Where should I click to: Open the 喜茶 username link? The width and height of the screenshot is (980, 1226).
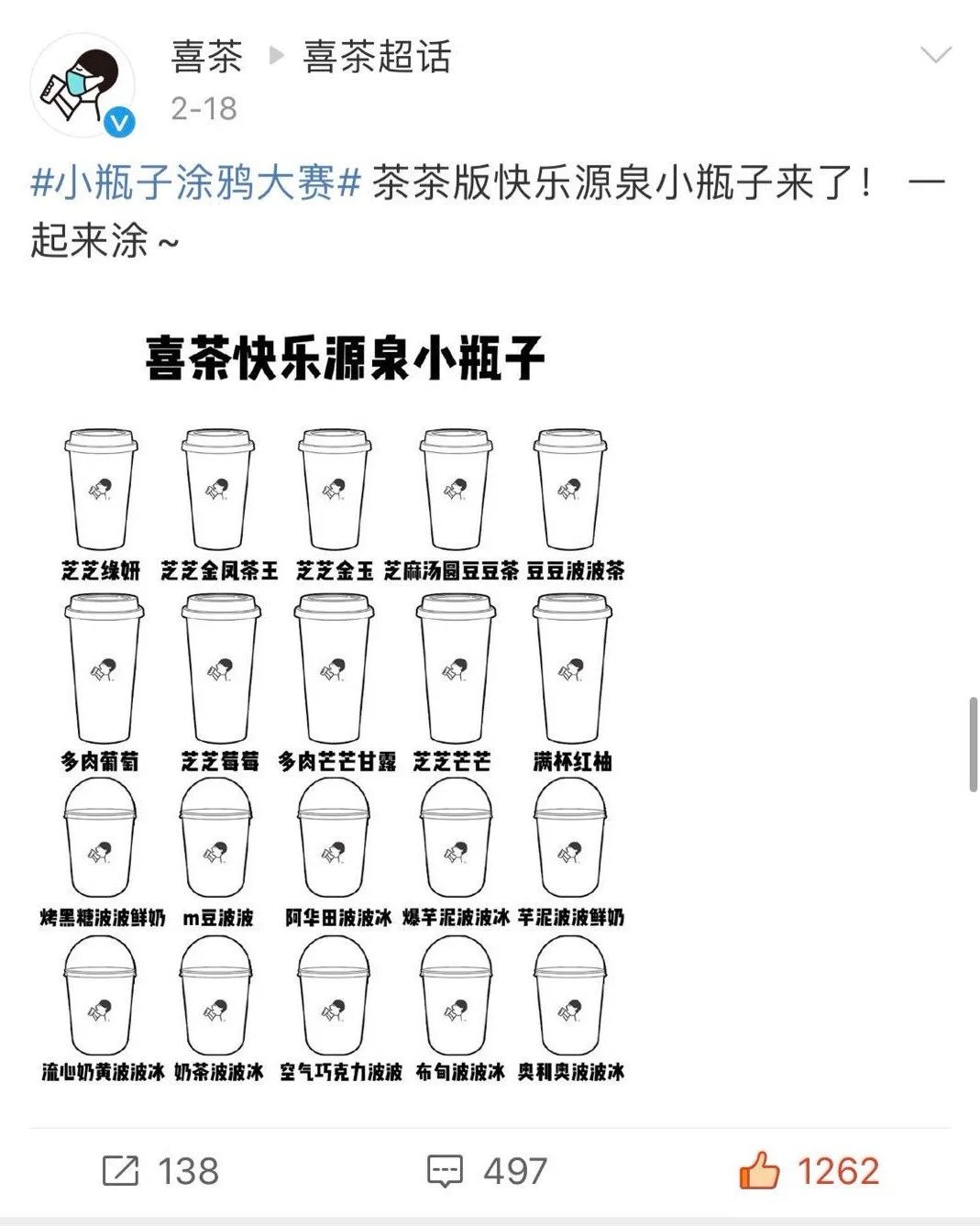[206, 57]
